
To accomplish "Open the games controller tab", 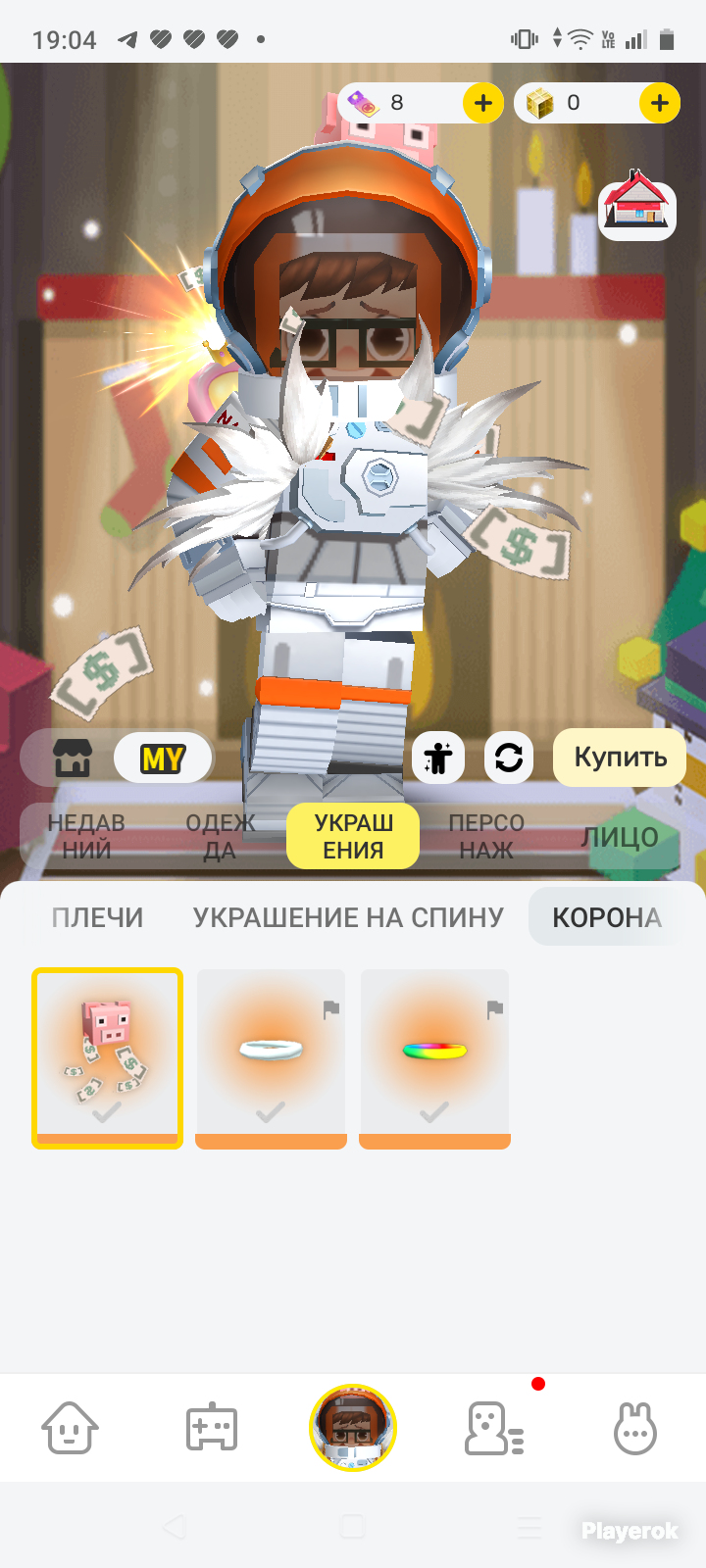I will [212, 1428].
